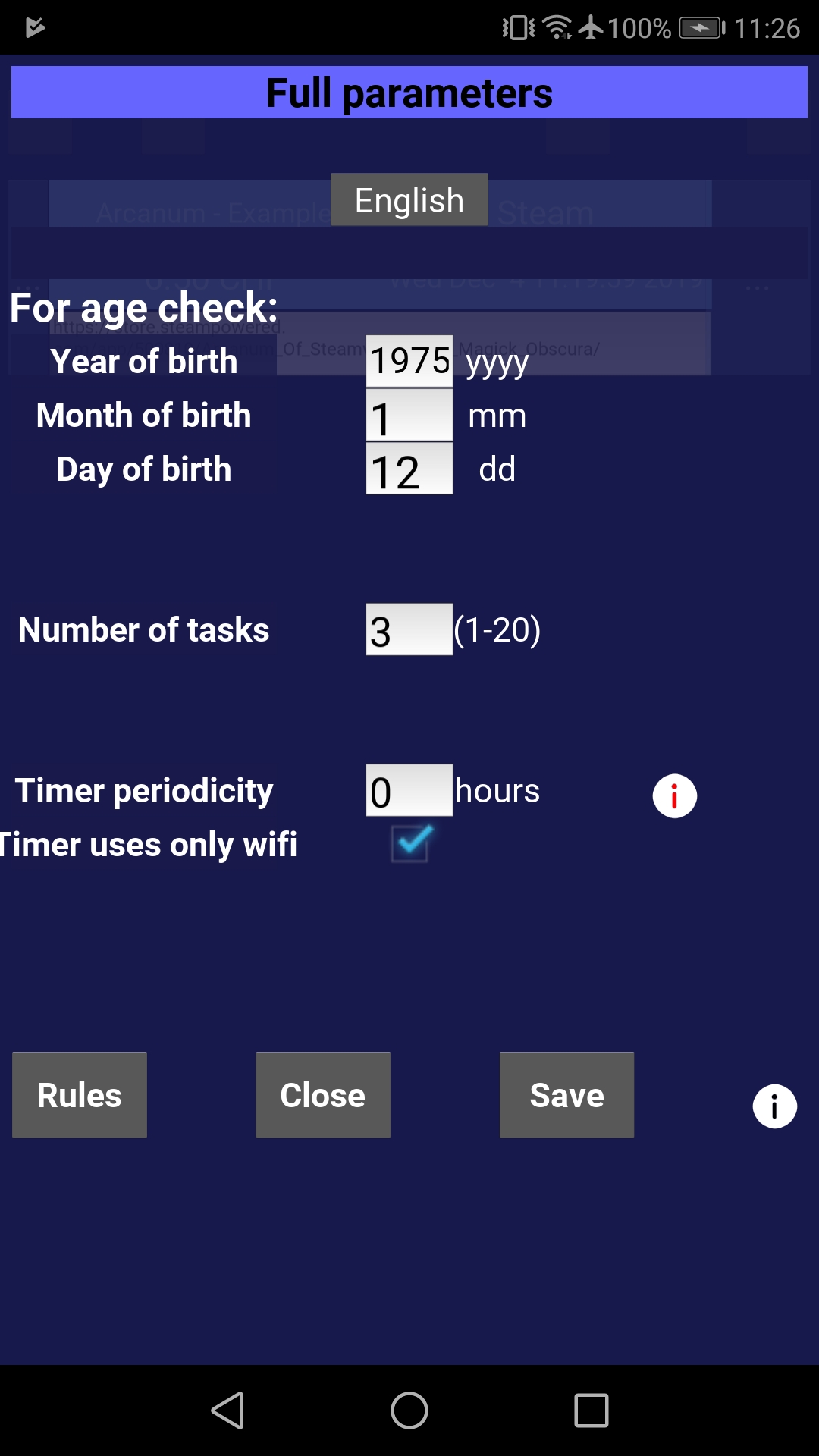Viewport: 819px width, 1456px height.
Task: Open the Rules screen
Action: click(79, 1094)
